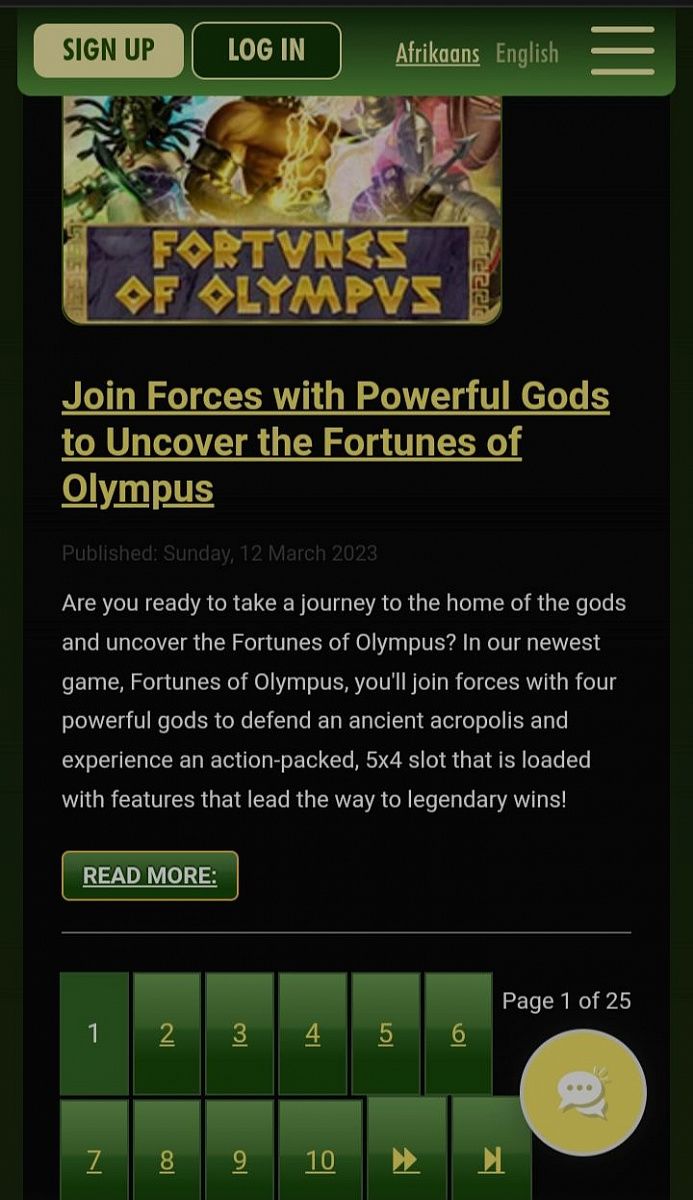Go to page 10
Image resolution: width=693 pixels, height=1200 pixels.
pyautogui.click(x=320, y=1160)
